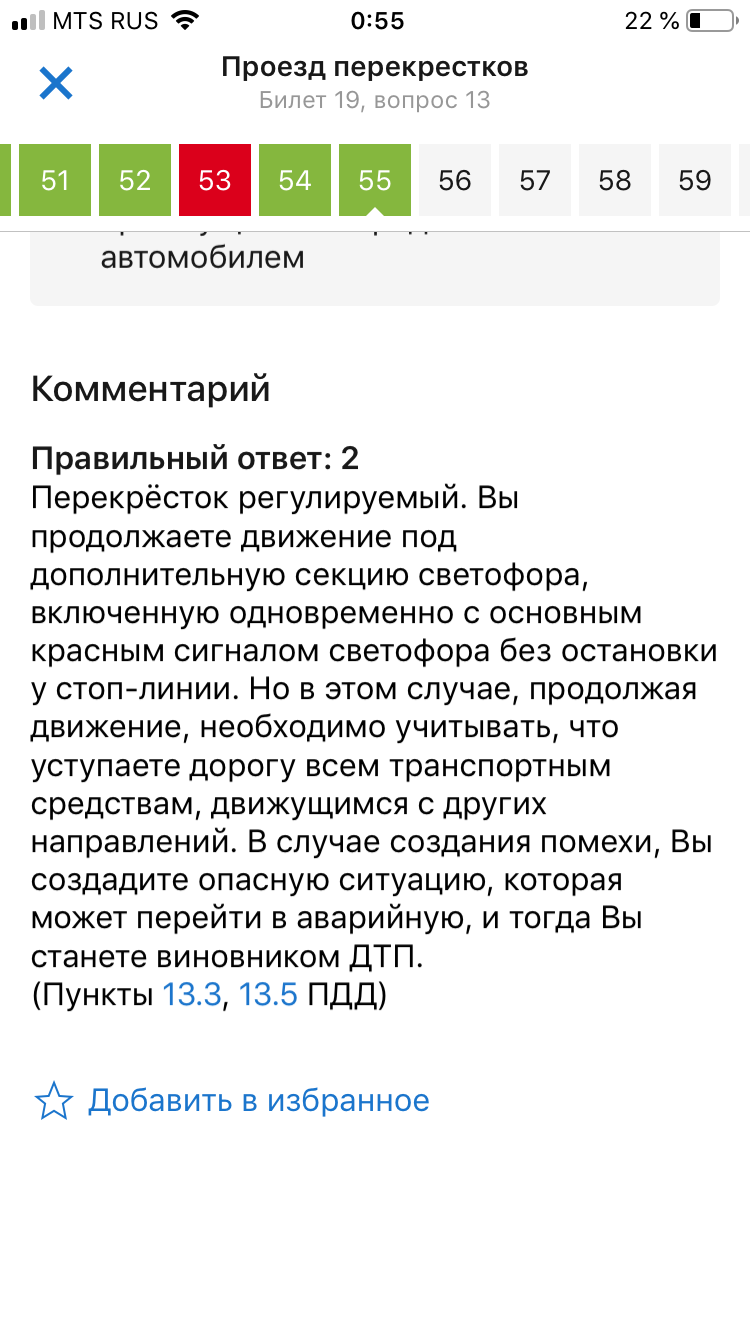Viewport: 750px width, 1334px height.
Task: View traffic rule 13.5 link
Action: coord(268,996)
